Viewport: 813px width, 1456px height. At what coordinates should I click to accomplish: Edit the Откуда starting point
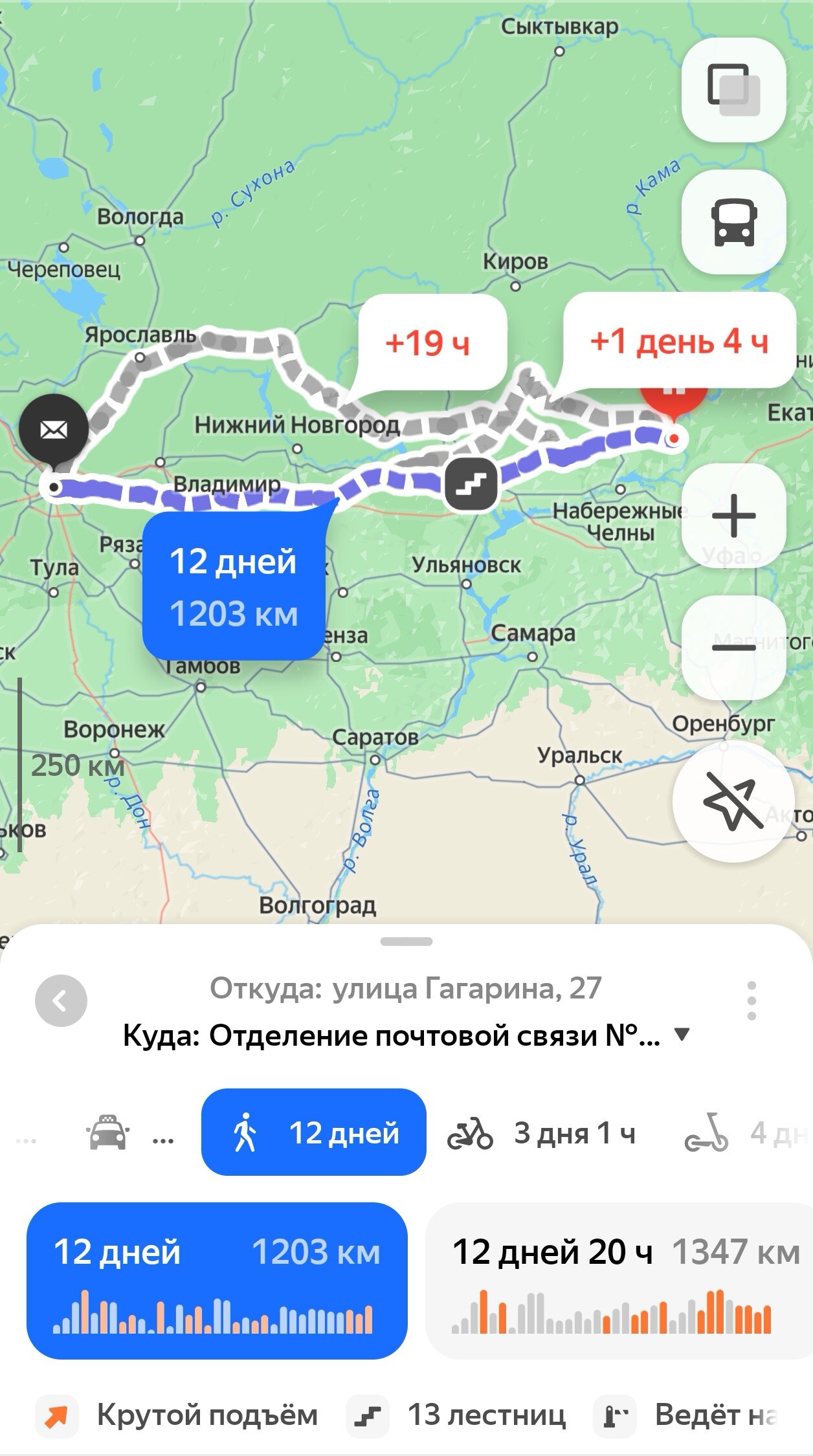tap(405, 988)
